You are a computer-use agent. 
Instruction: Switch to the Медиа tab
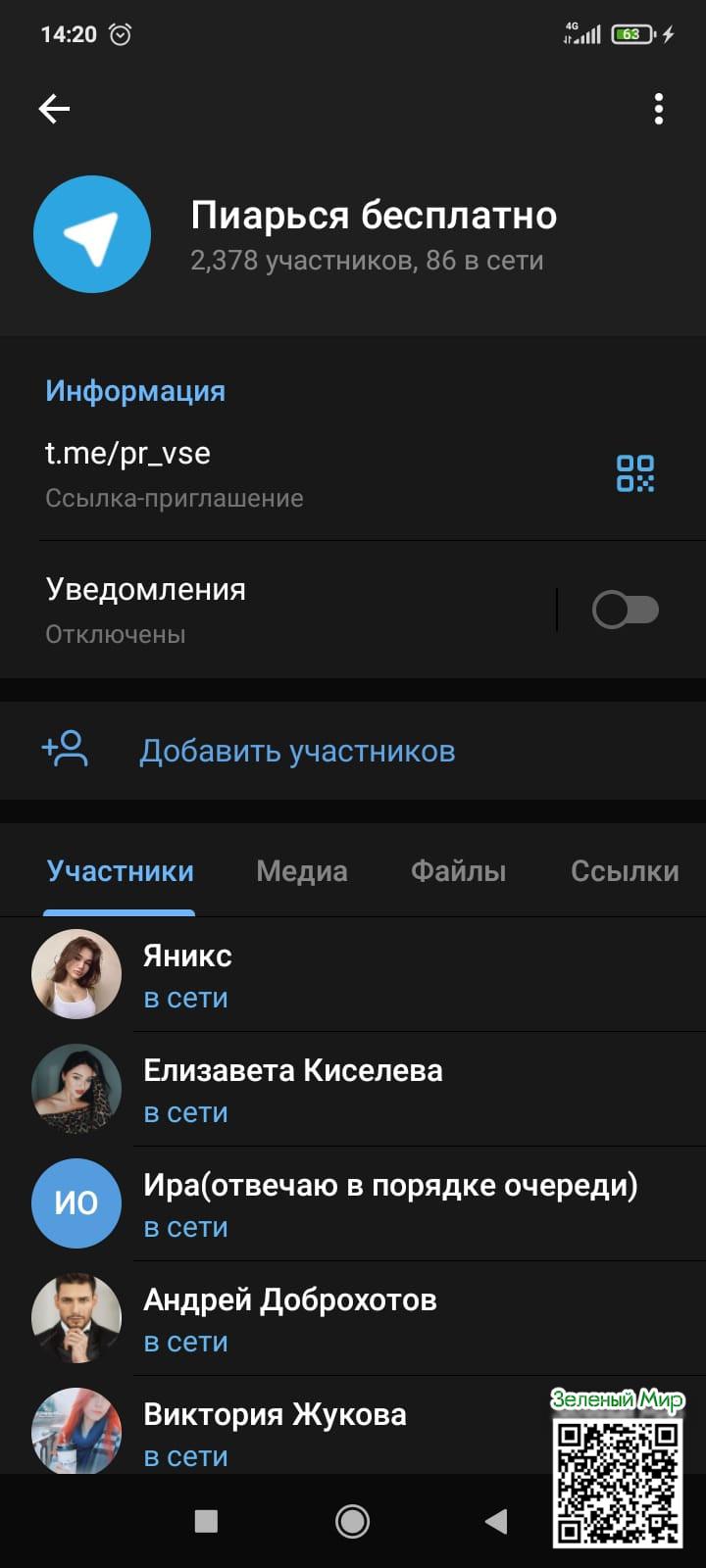tap(301, 871)
